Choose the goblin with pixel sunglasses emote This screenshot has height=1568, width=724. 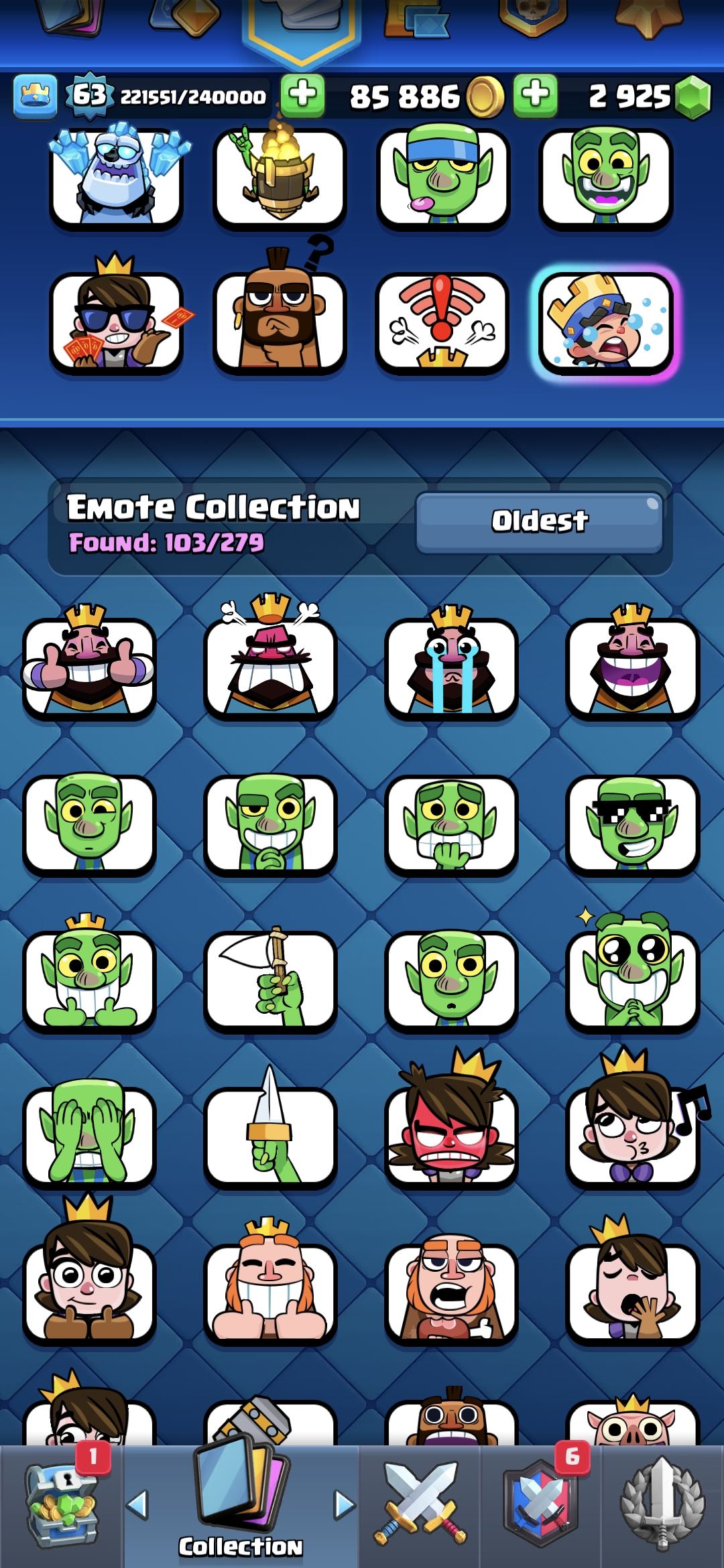click(632, 824)
